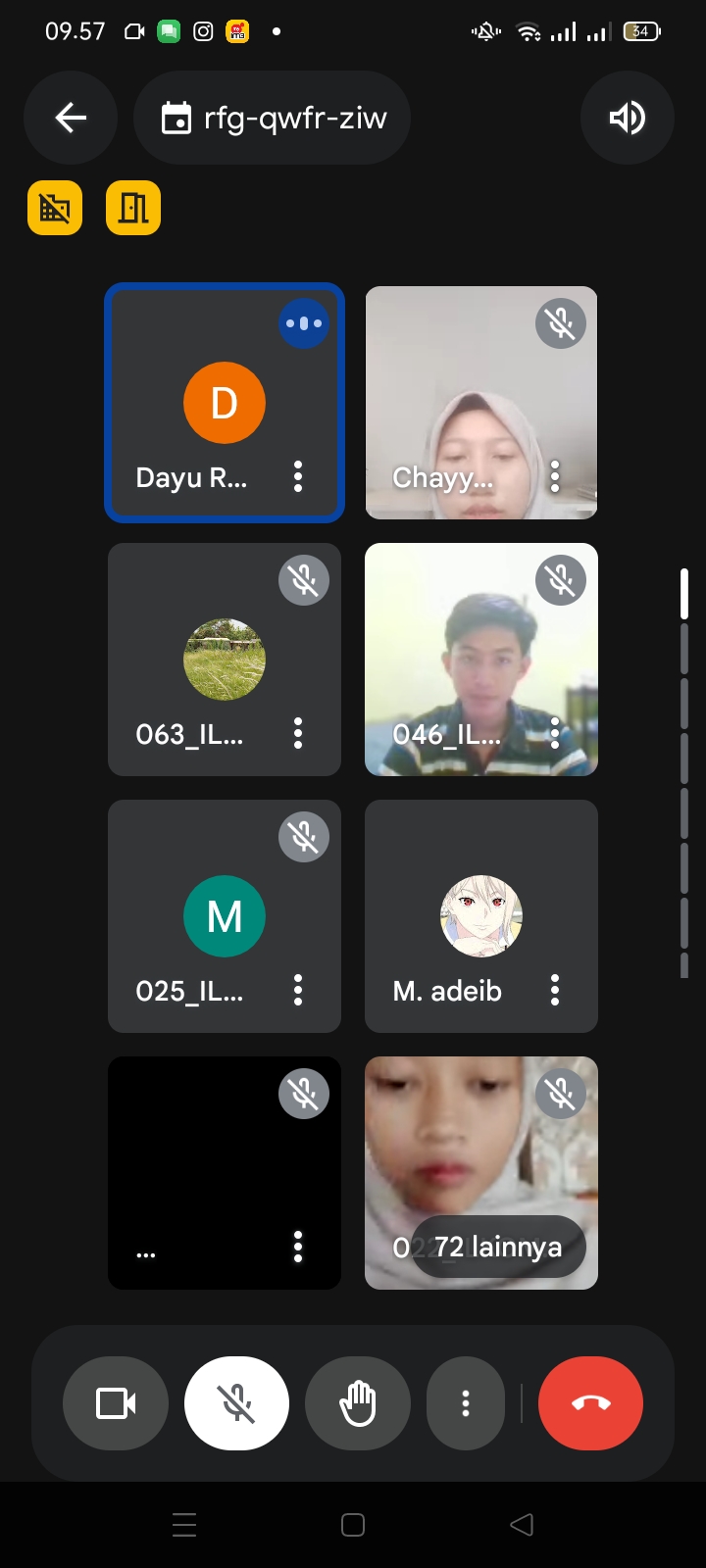Turn on the camera
Screen dimensions: 706x1568
coord(116,1403)
